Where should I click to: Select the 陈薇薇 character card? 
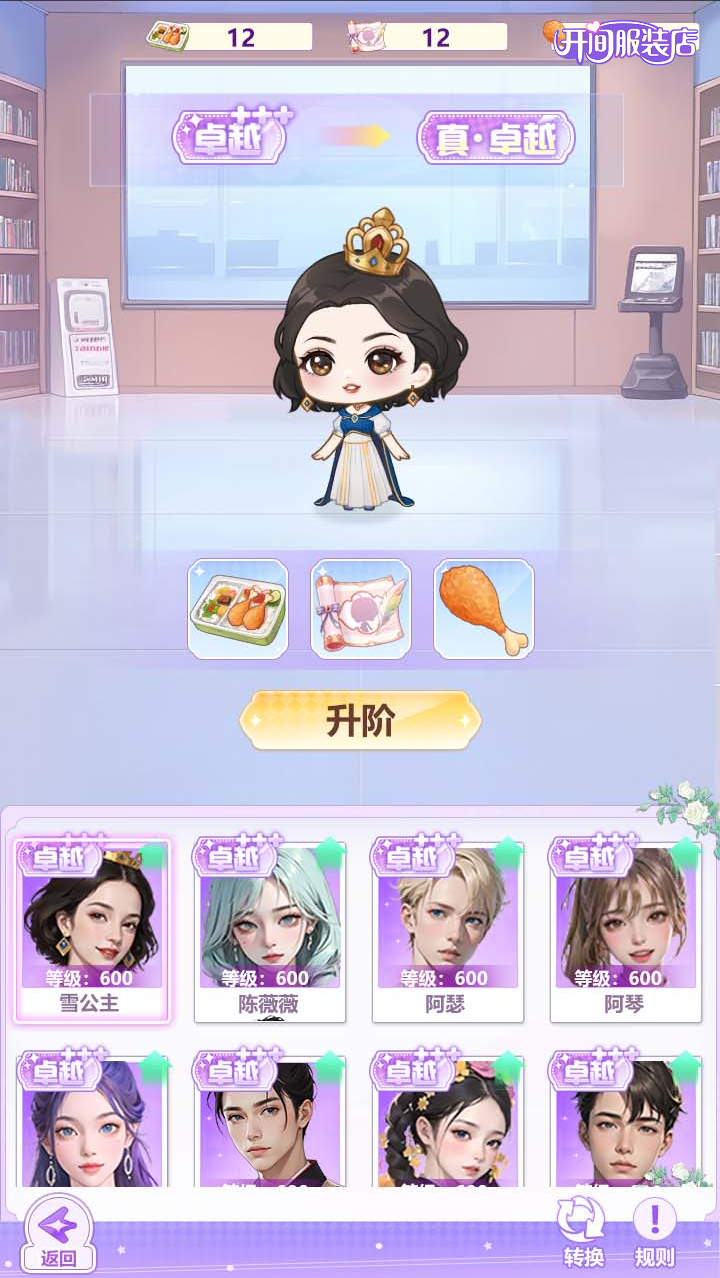tap(270, 930)
